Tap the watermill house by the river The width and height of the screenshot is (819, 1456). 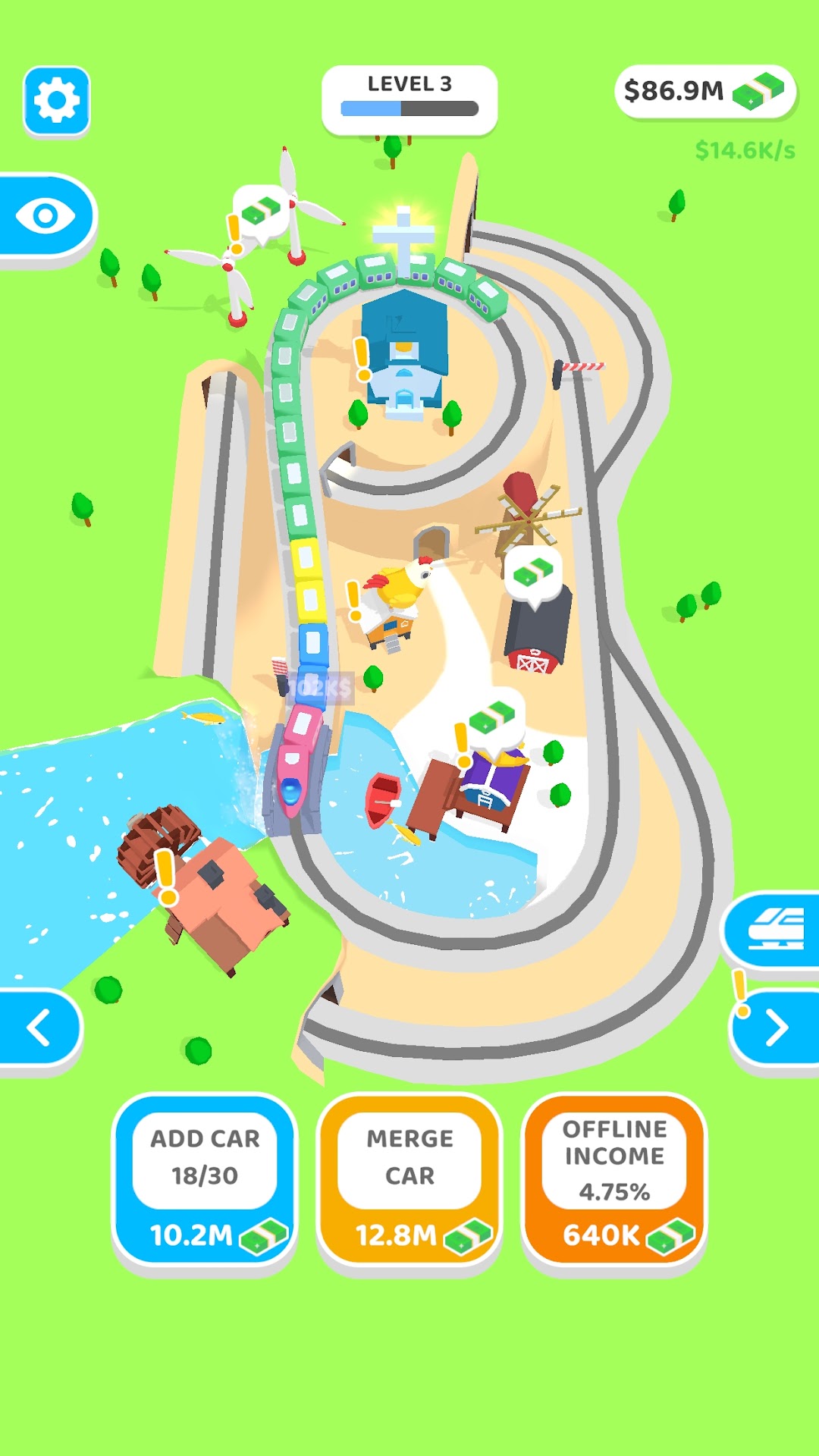pyautogui.click(x=205, y=887)
